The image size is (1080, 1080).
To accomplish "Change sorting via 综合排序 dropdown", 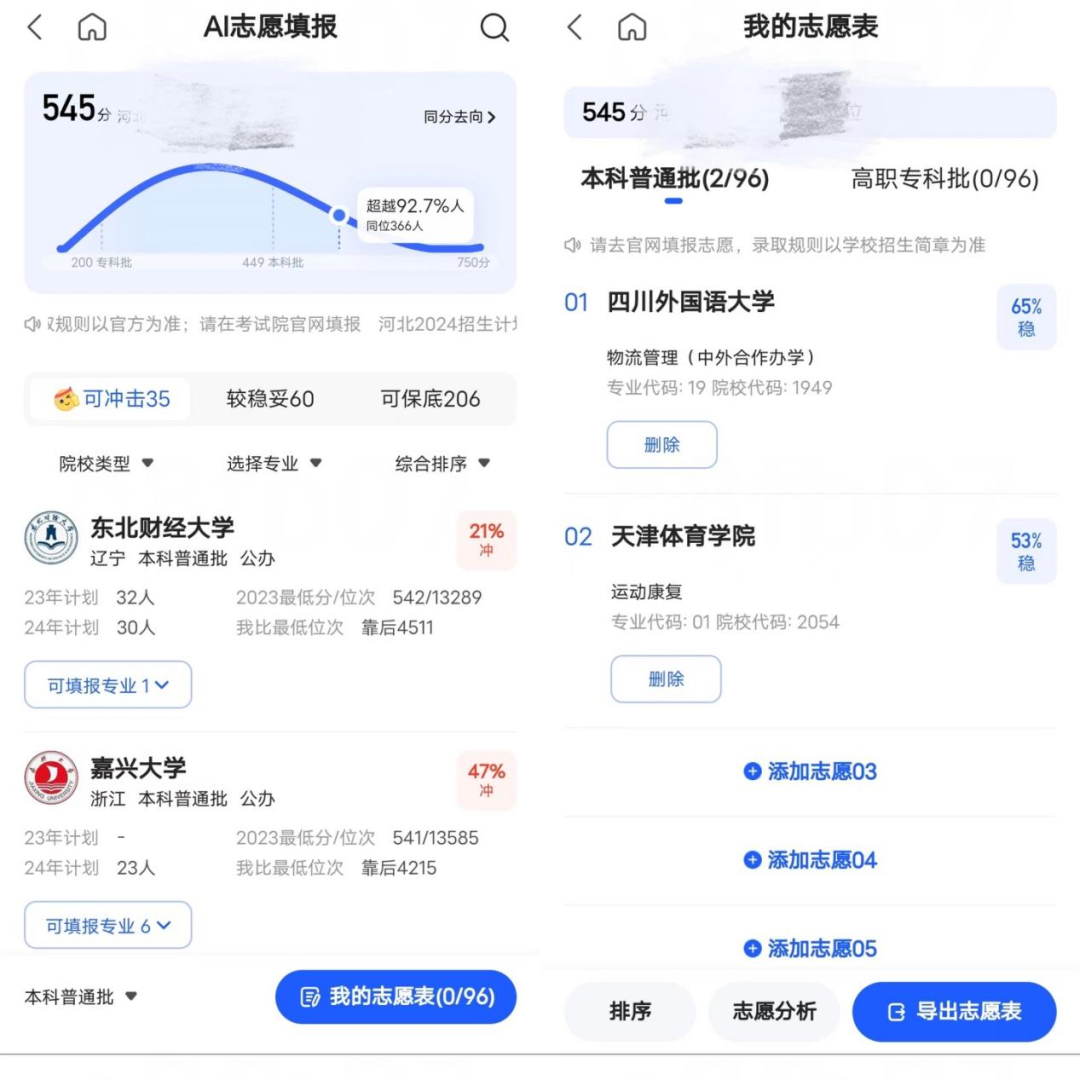I will click(x=442, y=463).
